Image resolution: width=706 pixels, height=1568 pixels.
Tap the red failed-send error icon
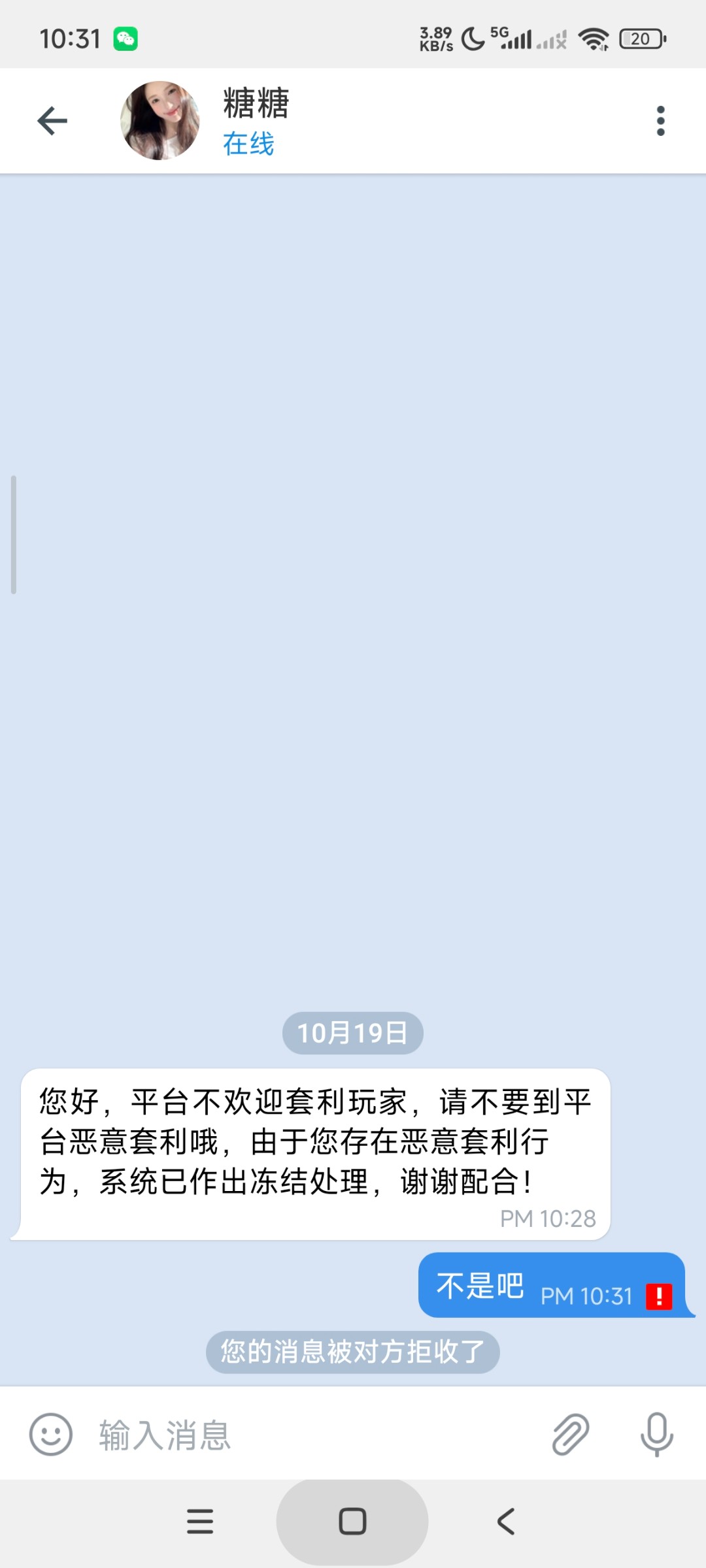pyautogui.click(x=659, y=1296)
